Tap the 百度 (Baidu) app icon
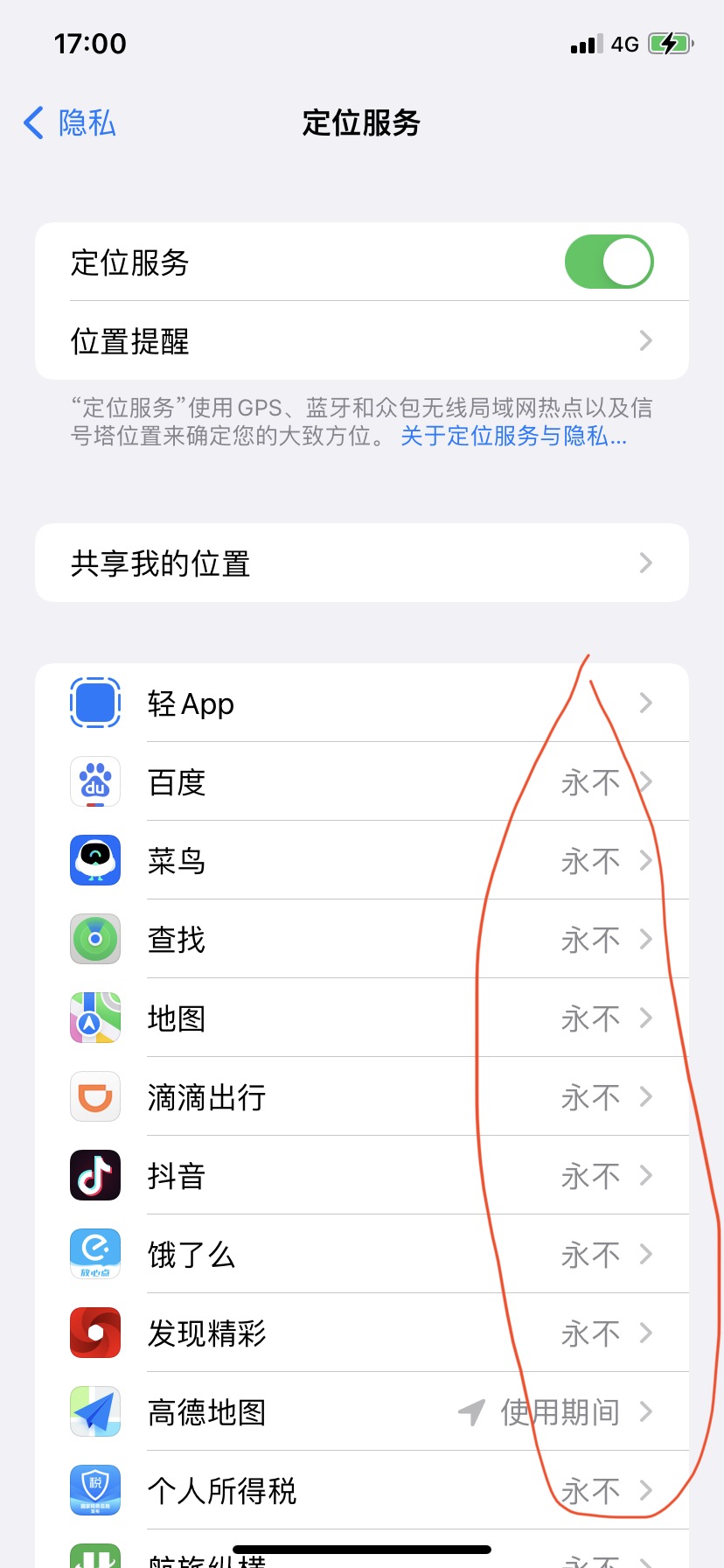Viewport: 724px width, 1568px height. tap(94, 781)
